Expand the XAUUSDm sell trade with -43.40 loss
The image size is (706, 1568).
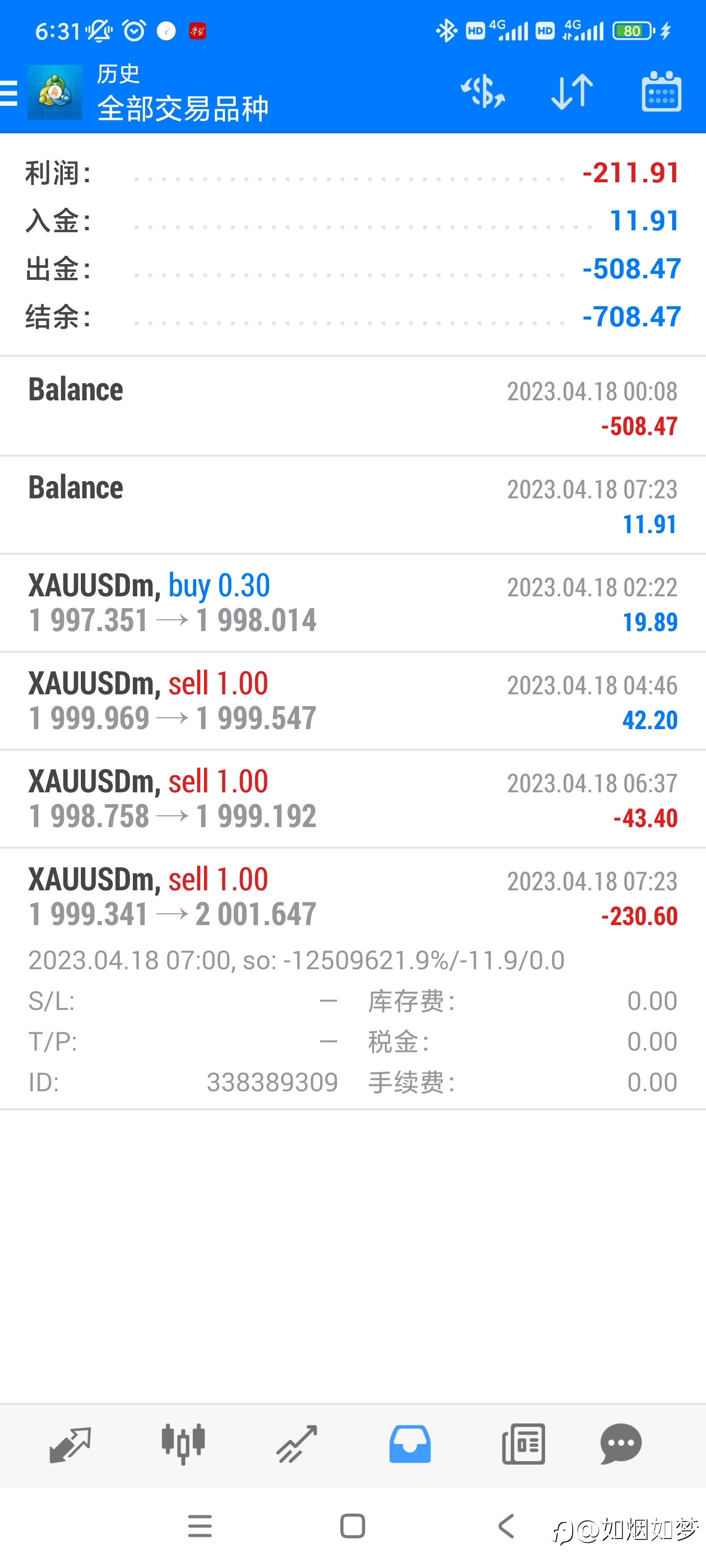coord(353,799)
